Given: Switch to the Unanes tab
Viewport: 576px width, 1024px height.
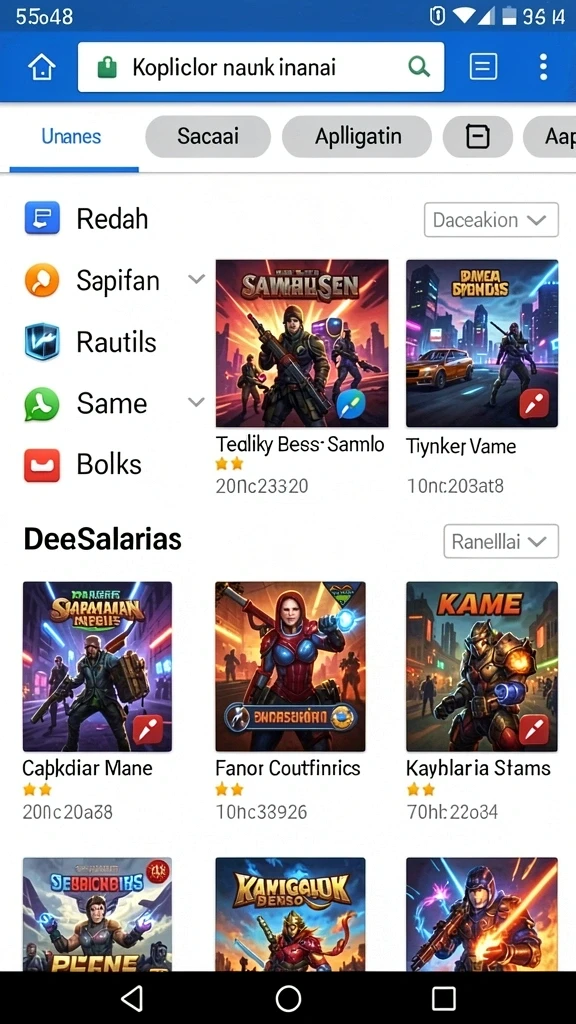Looking at the screenshot, I should click(x=72, y=136).
